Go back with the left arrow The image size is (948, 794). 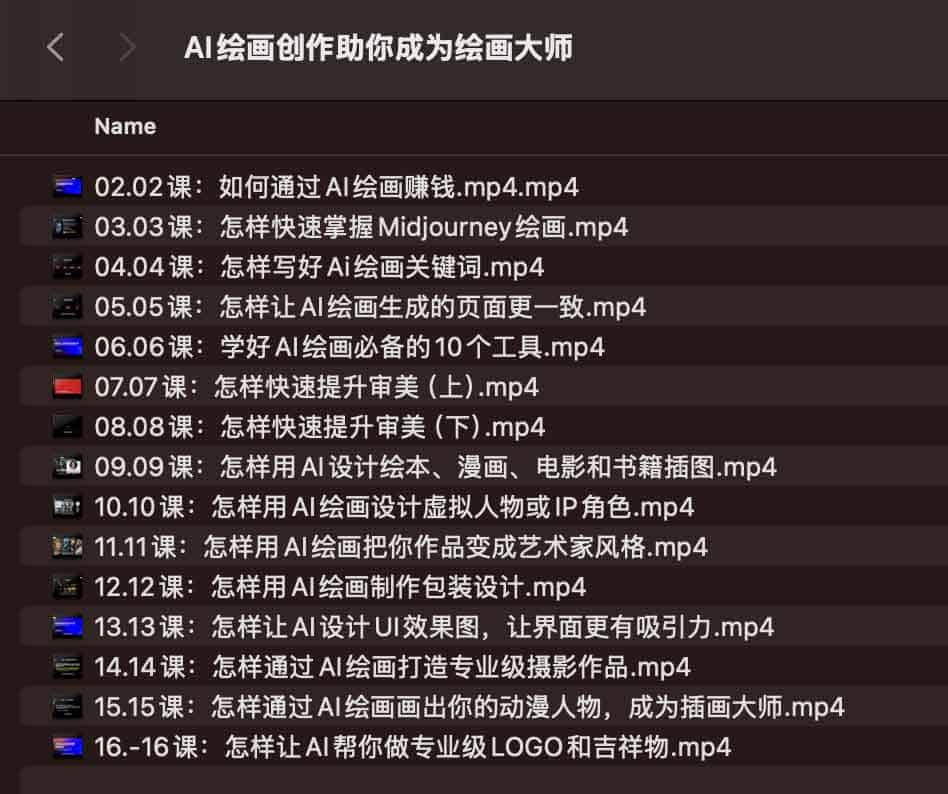pos(56,47)
